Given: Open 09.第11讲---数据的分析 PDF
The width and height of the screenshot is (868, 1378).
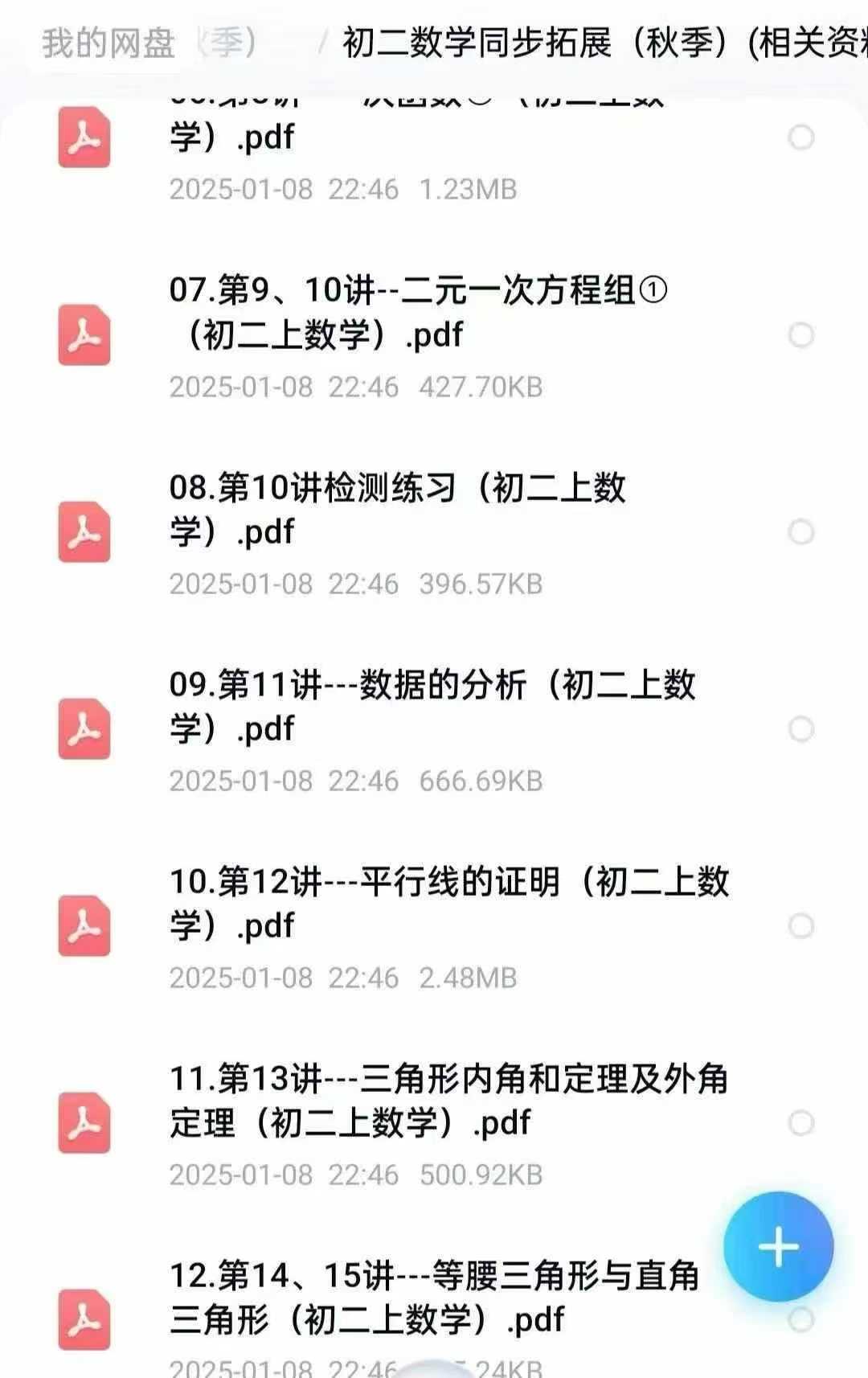Looking at the screenshot, I should (434, 706).
